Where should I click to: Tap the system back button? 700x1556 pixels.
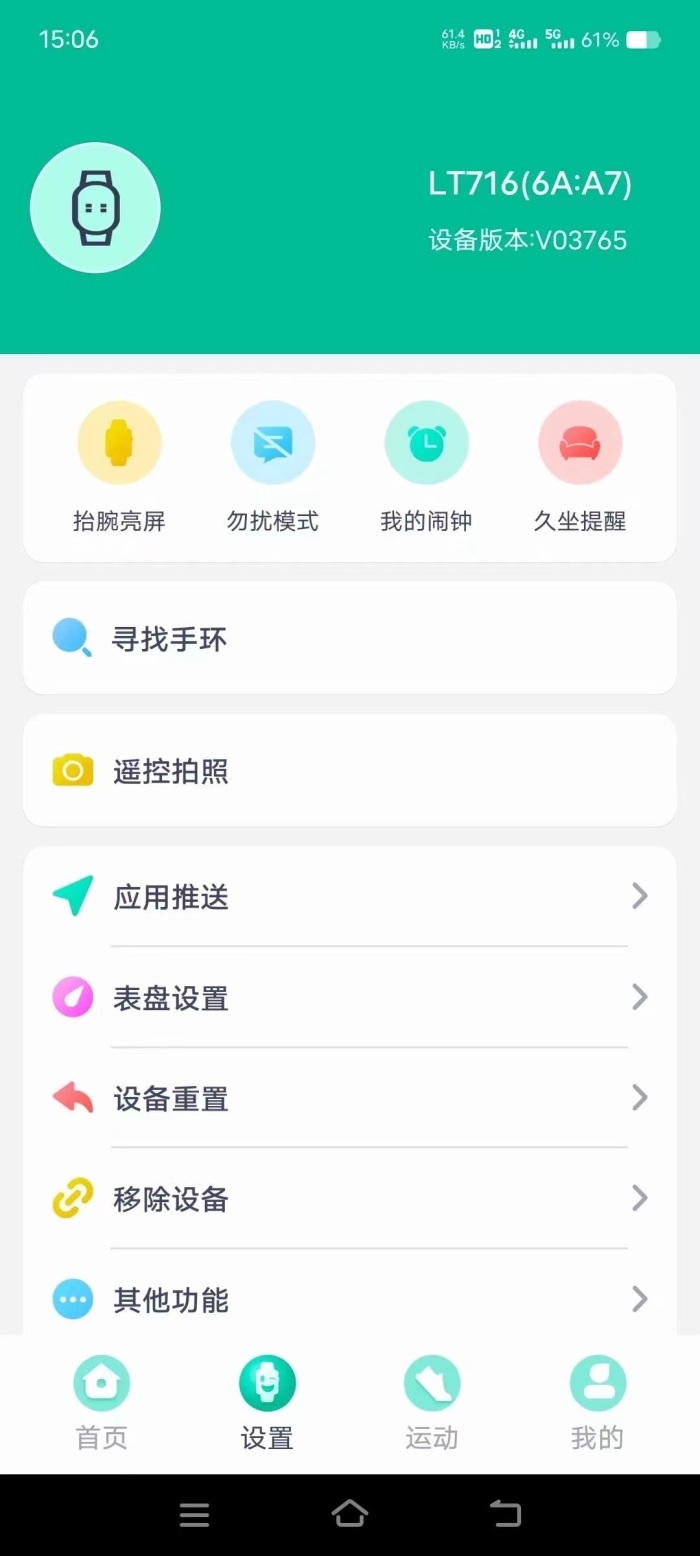505,1513
